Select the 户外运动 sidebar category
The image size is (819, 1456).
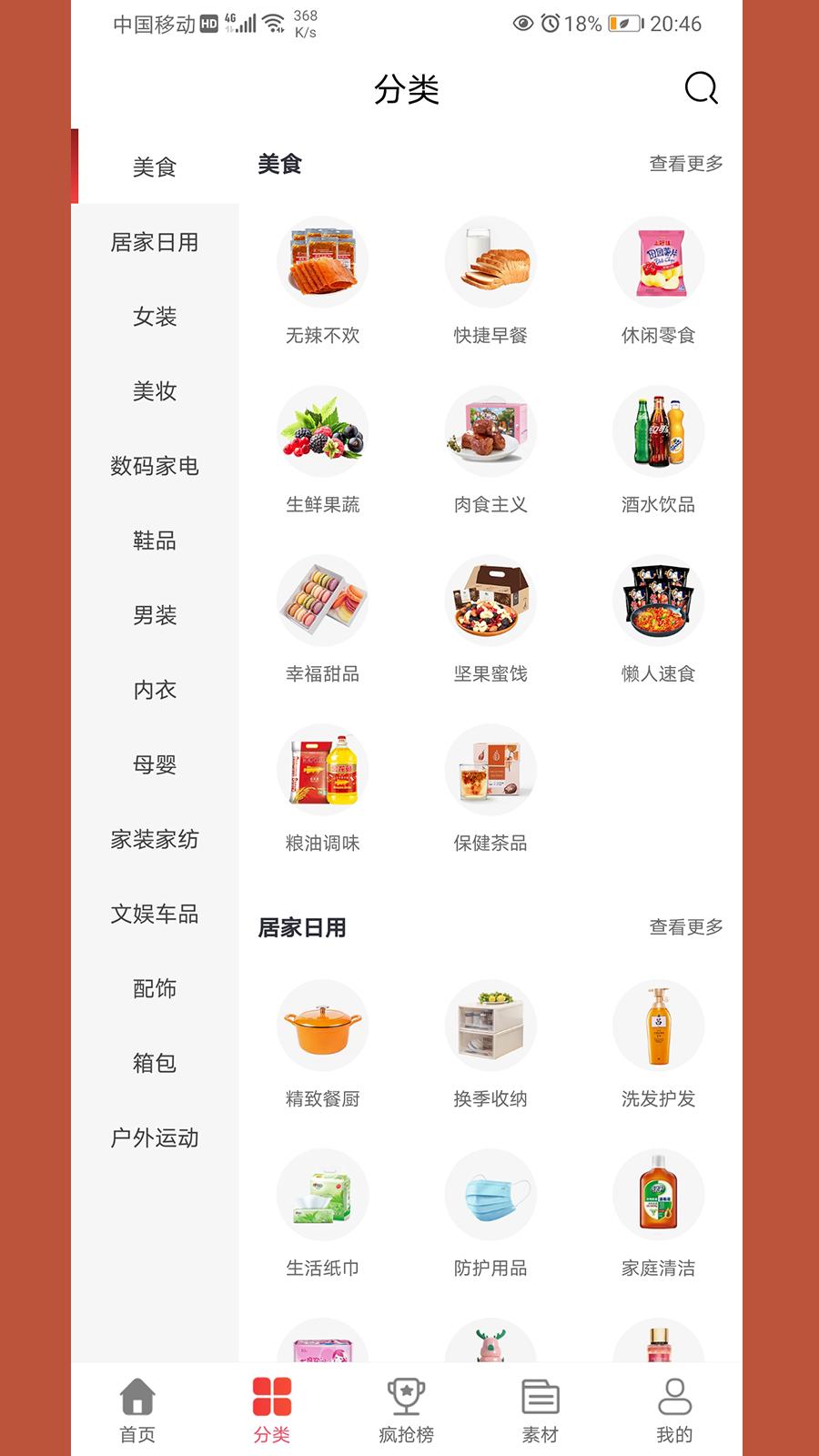[155, 1137]
